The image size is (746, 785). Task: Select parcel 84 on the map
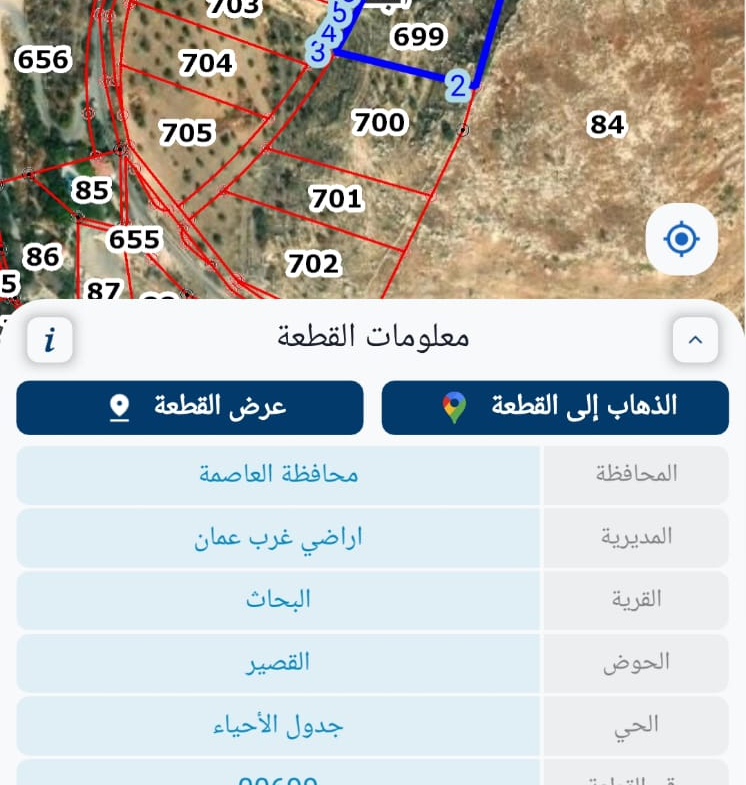click(606, 125)
